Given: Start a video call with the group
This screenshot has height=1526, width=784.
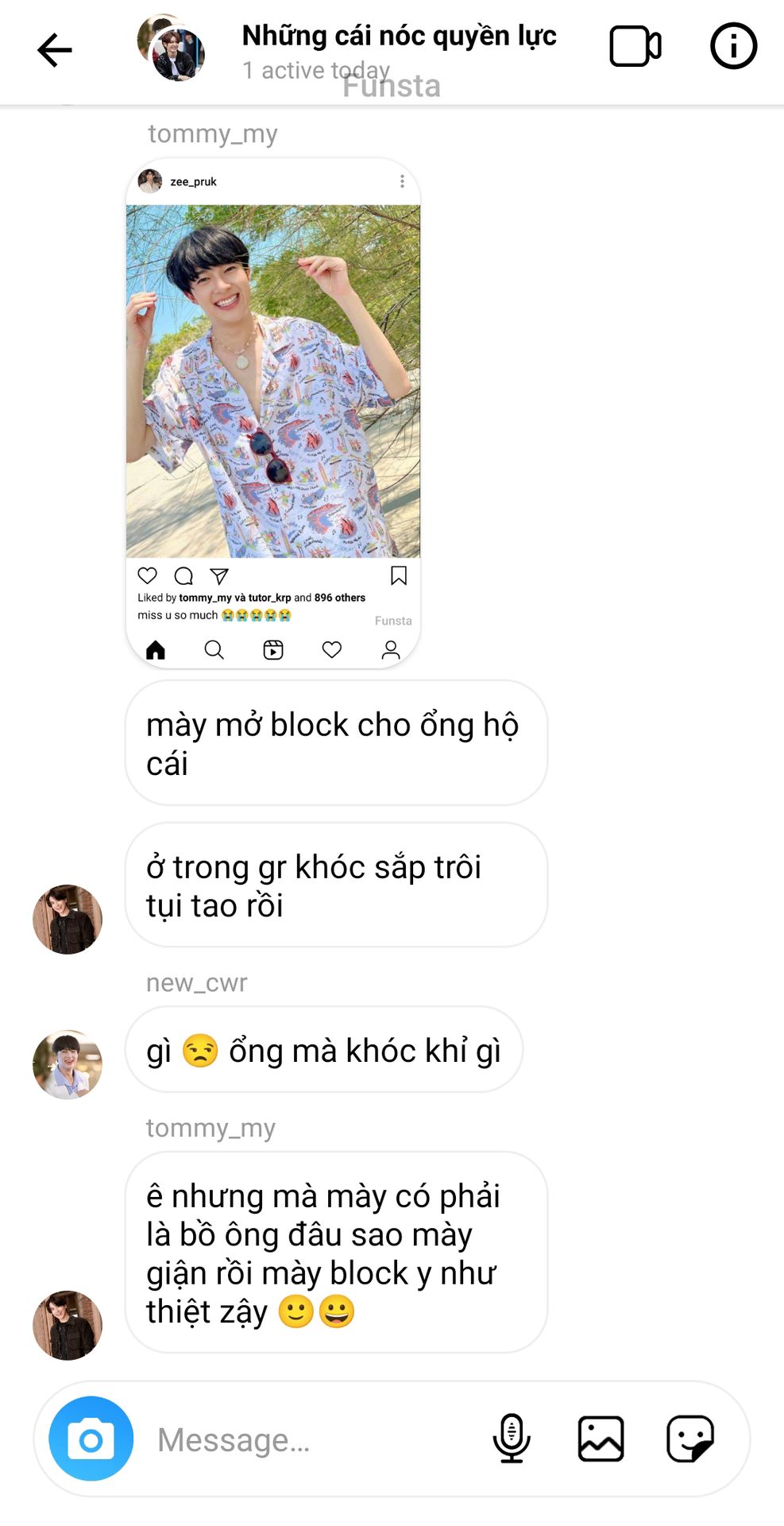Looking at the screenshot, I should [635, 47].
